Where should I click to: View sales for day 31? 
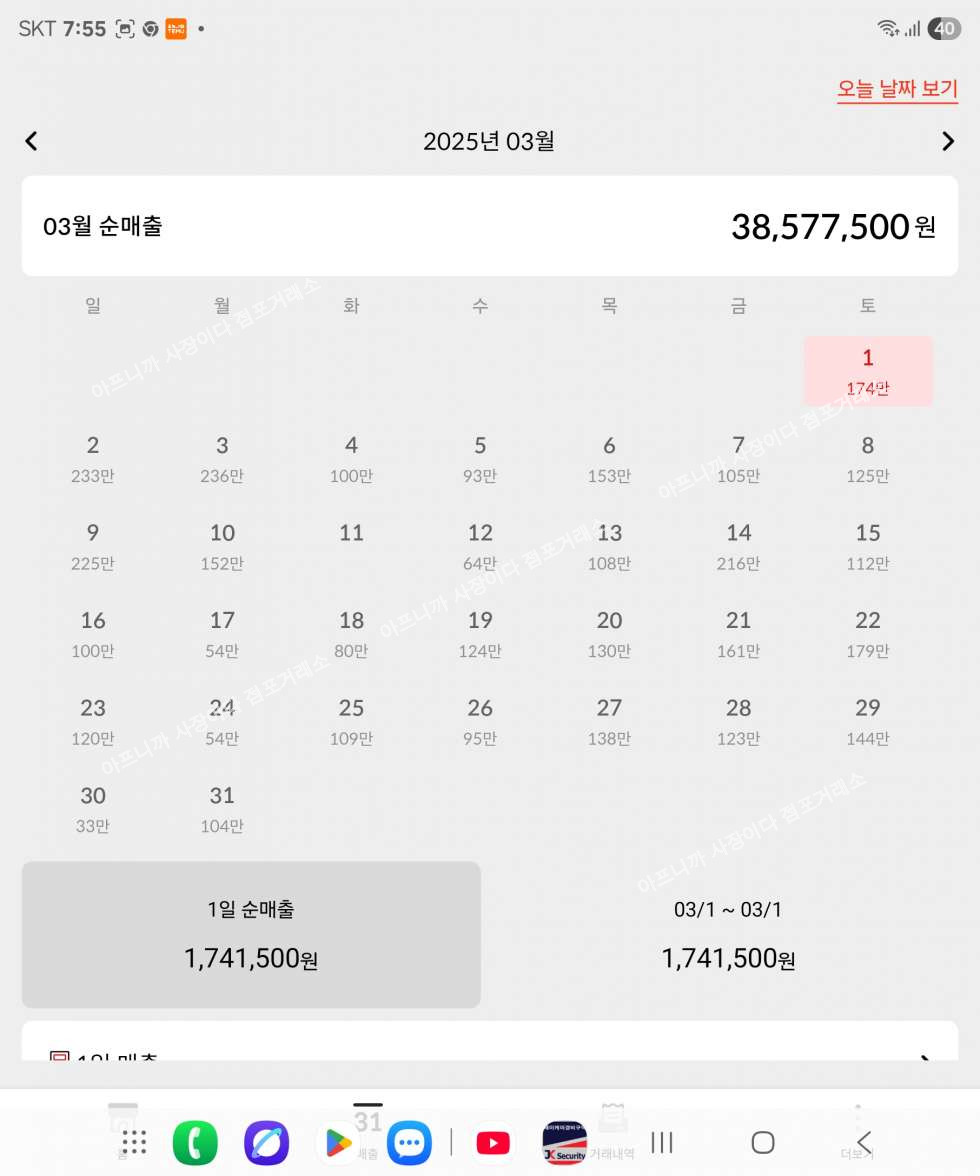coord(222,809)
